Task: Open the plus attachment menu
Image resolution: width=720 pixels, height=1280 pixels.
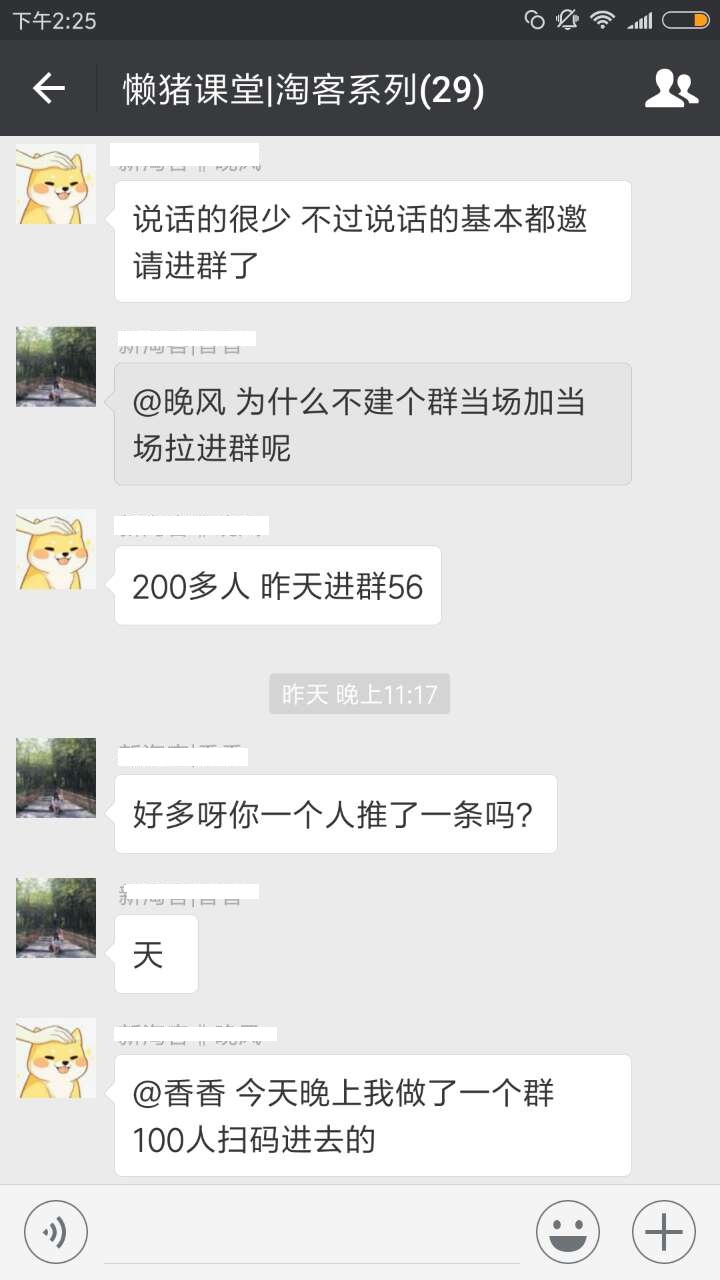Action: coord(664,1232)
